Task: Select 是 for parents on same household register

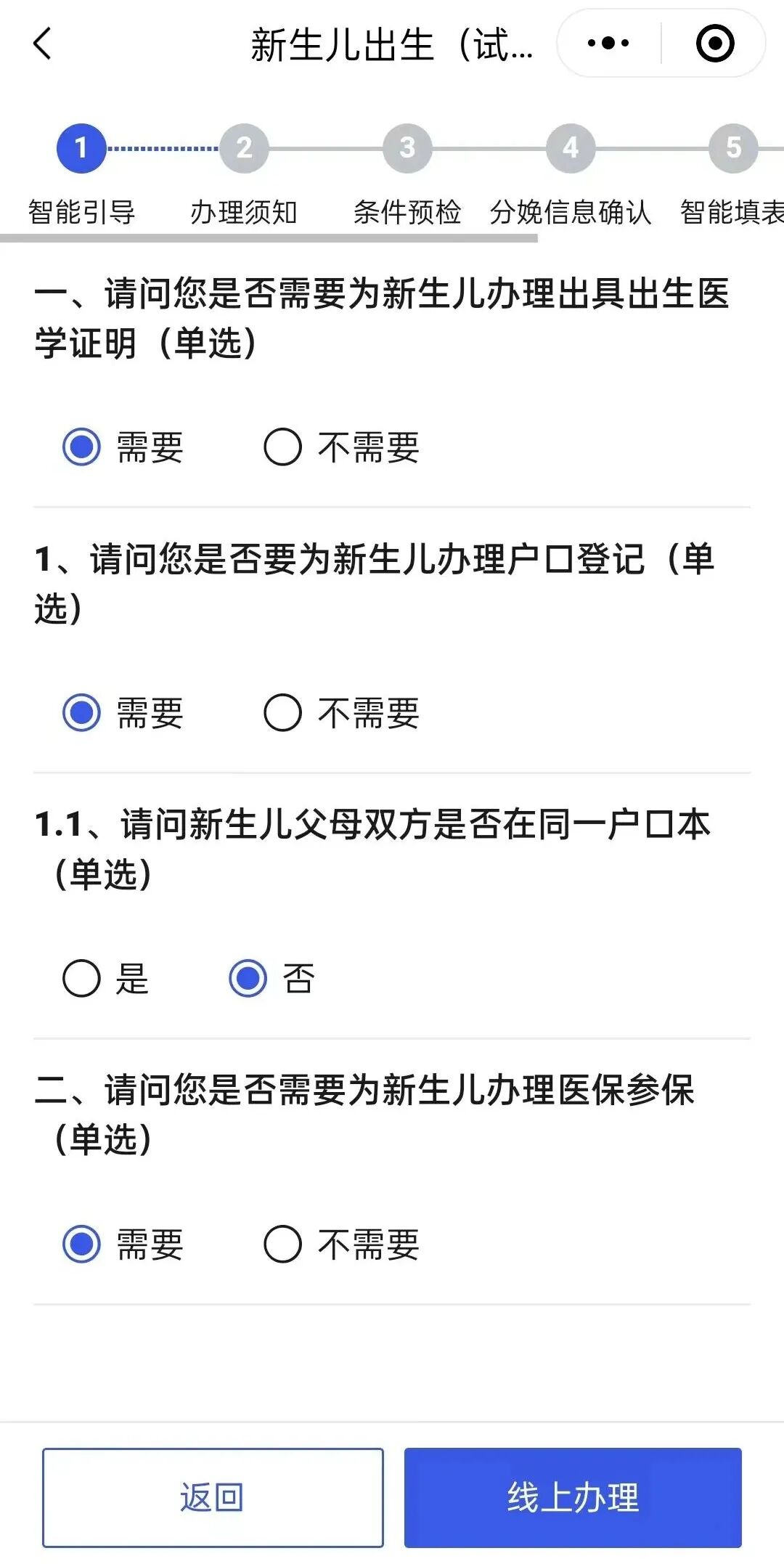Action: [82, 979]
